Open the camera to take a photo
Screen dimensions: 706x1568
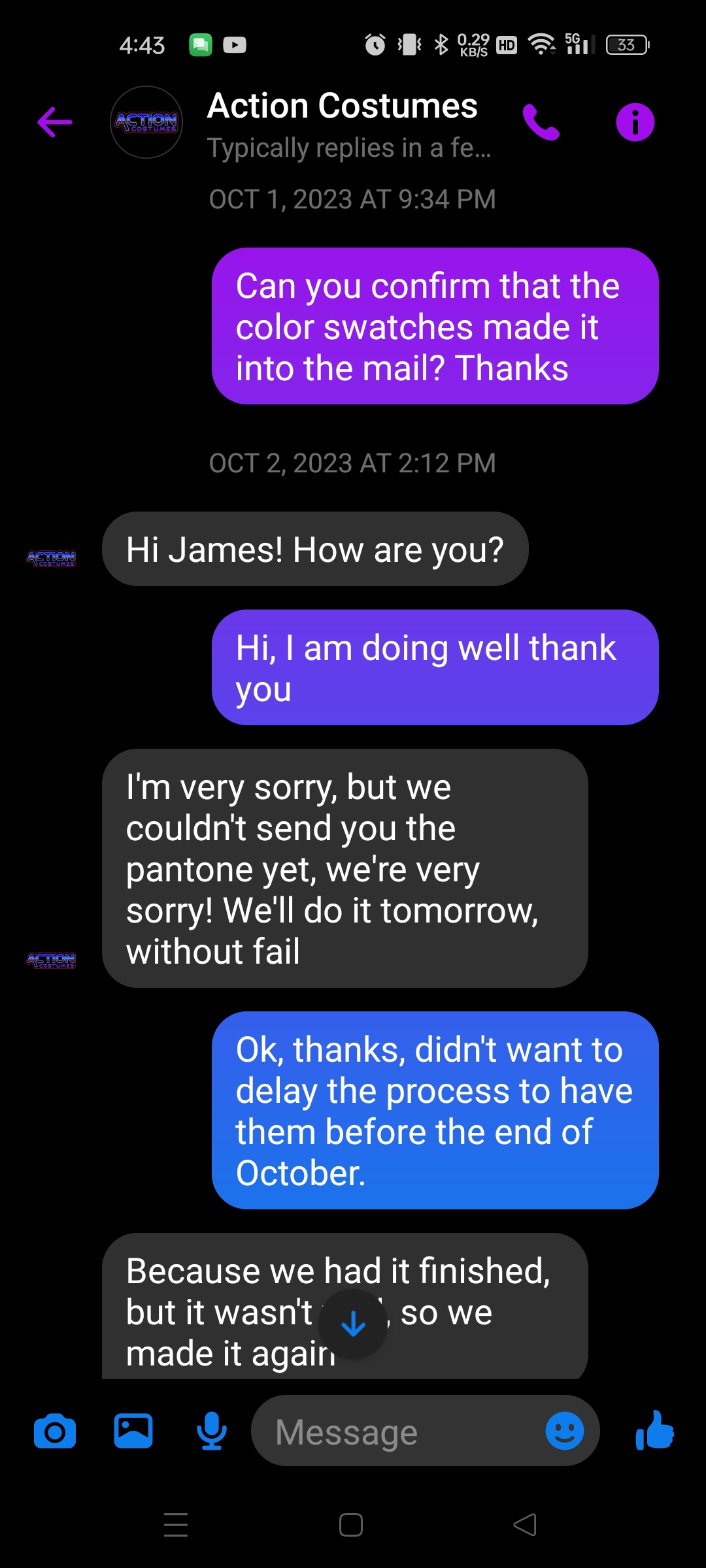point(55,1431)
